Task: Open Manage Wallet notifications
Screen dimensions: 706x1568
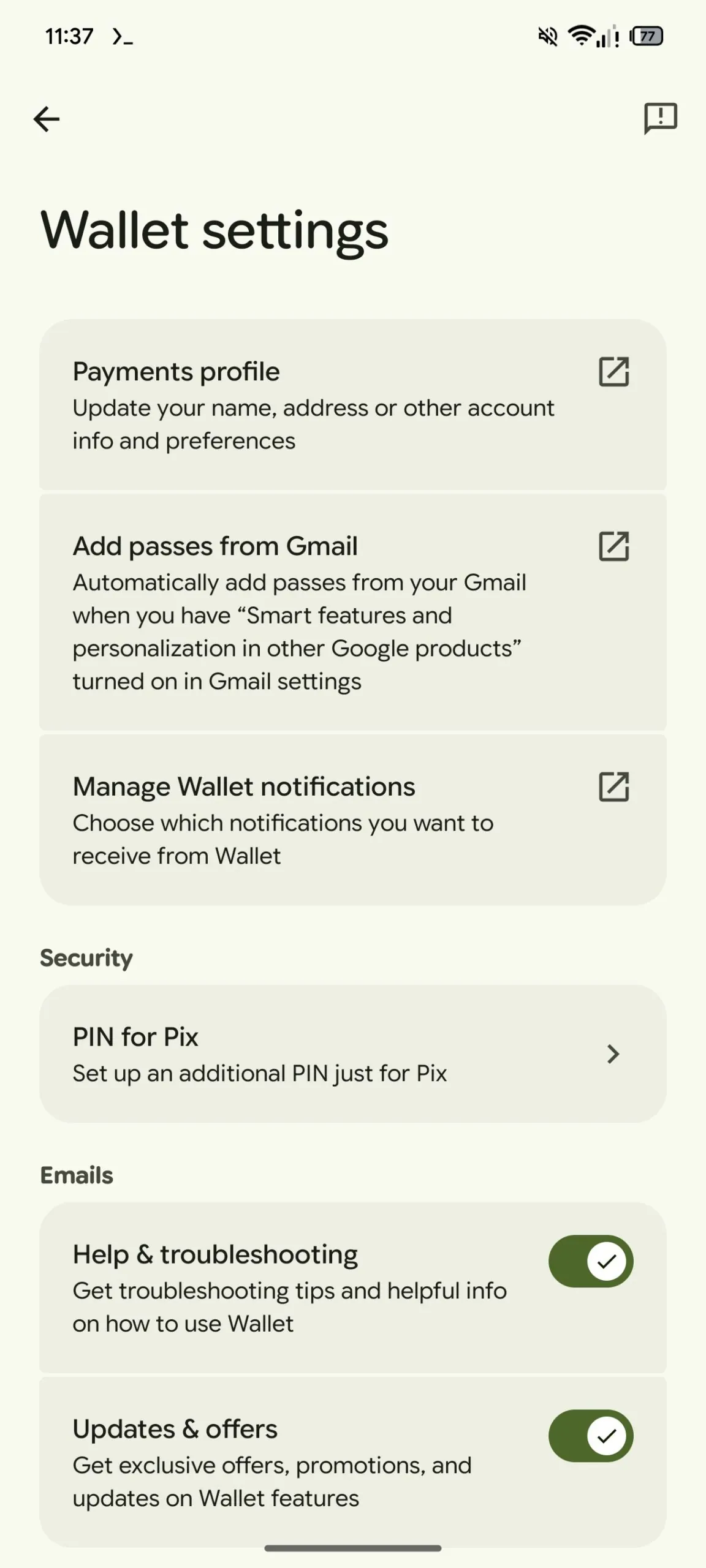Action: tap(352, 820)
